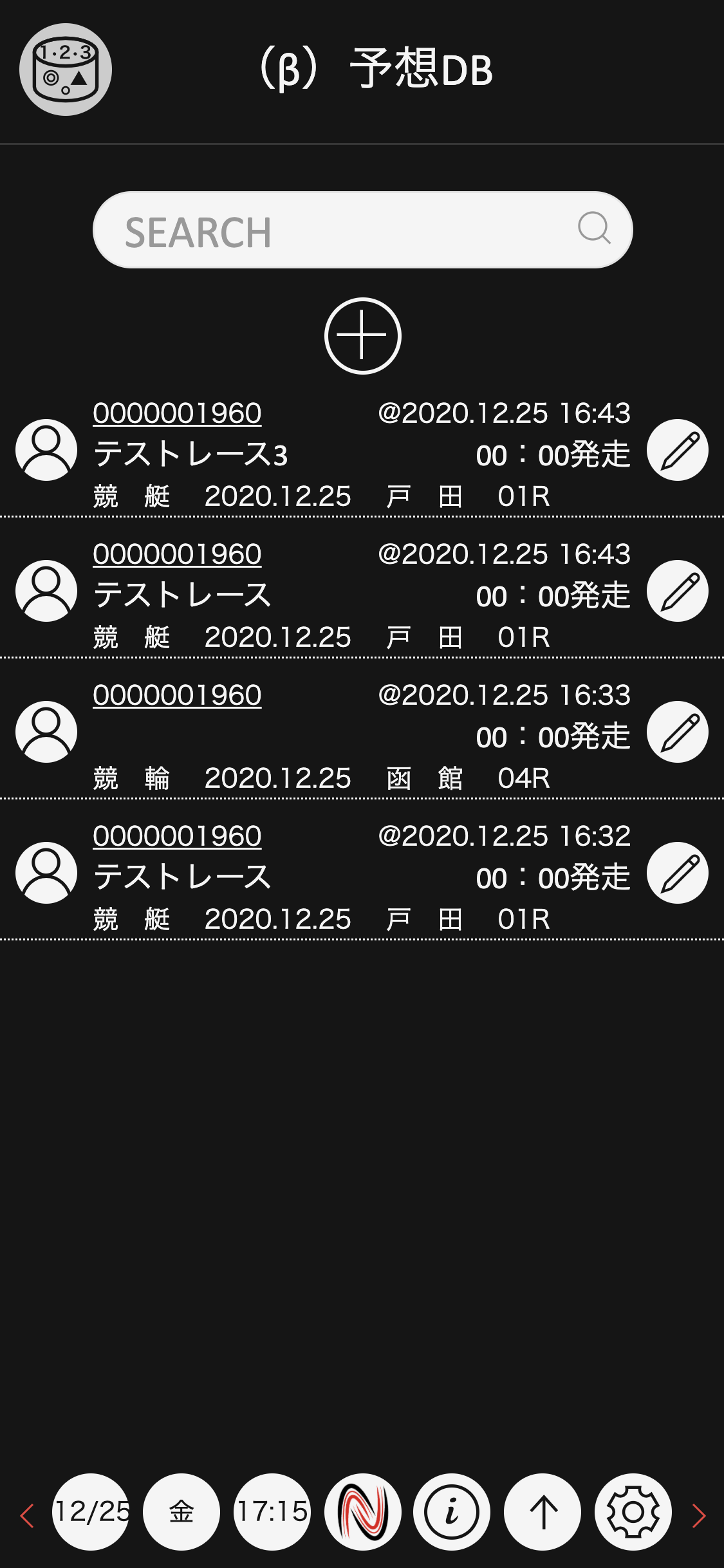Open the 予想DB database icon

pyautogui.click(x=66, y=70)
